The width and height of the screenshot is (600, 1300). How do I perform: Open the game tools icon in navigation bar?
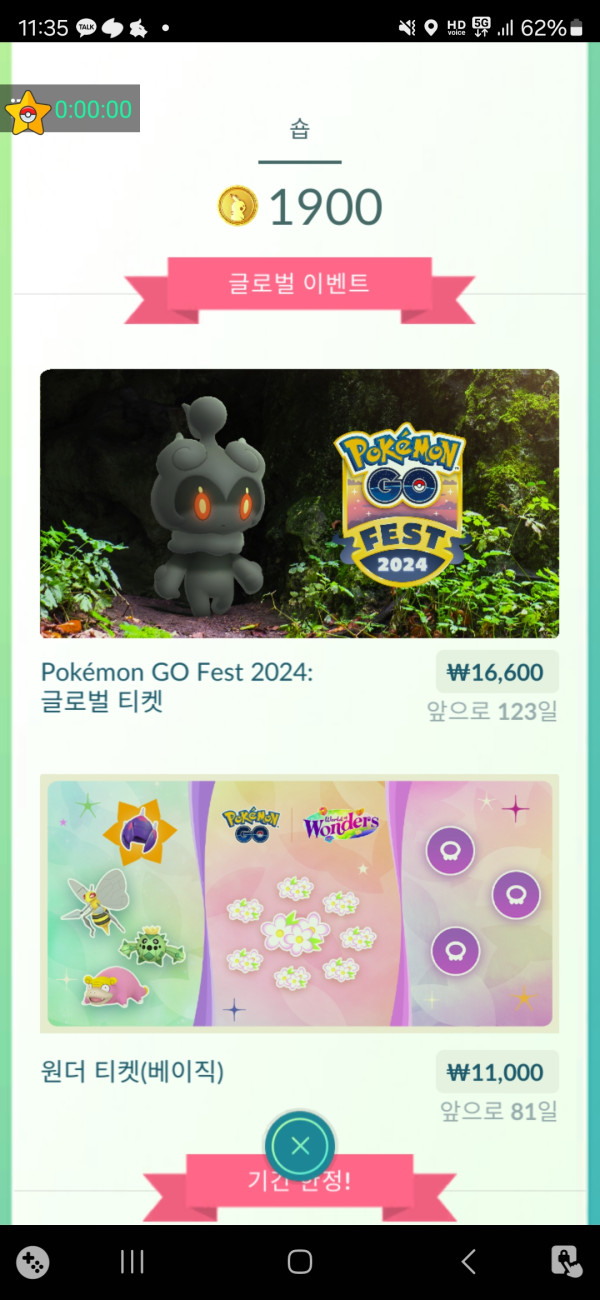tap(33, 1262)
